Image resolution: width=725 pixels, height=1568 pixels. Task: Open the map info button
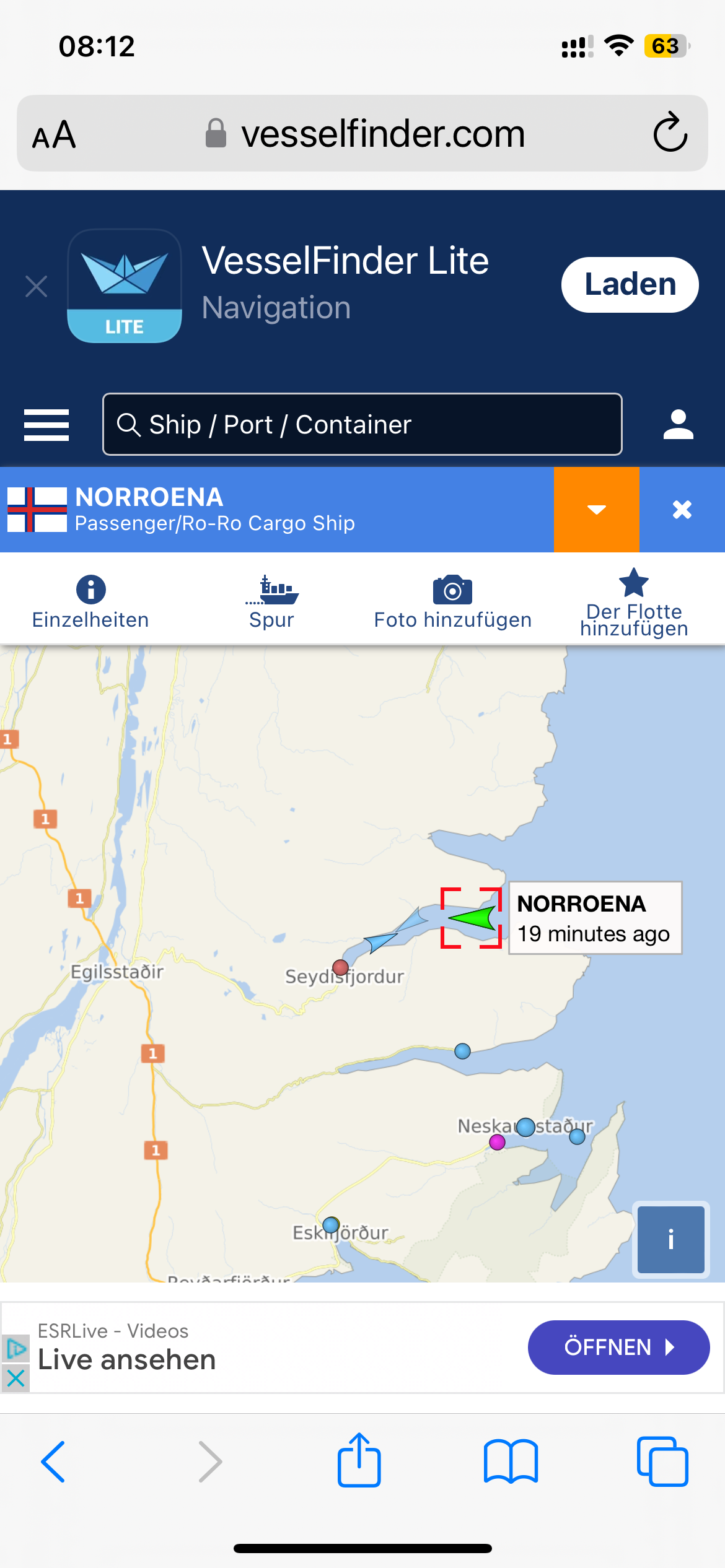(x=671, y=1240)
